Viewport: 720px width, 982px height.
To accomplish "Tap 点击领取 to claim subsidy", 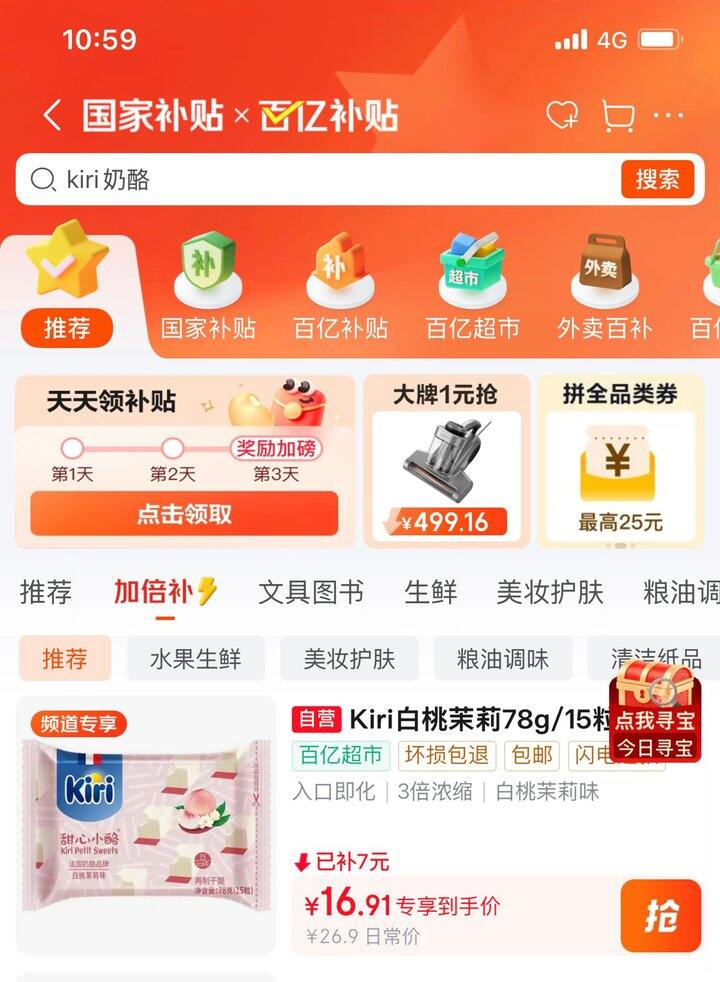I will [x=184, y=514].
